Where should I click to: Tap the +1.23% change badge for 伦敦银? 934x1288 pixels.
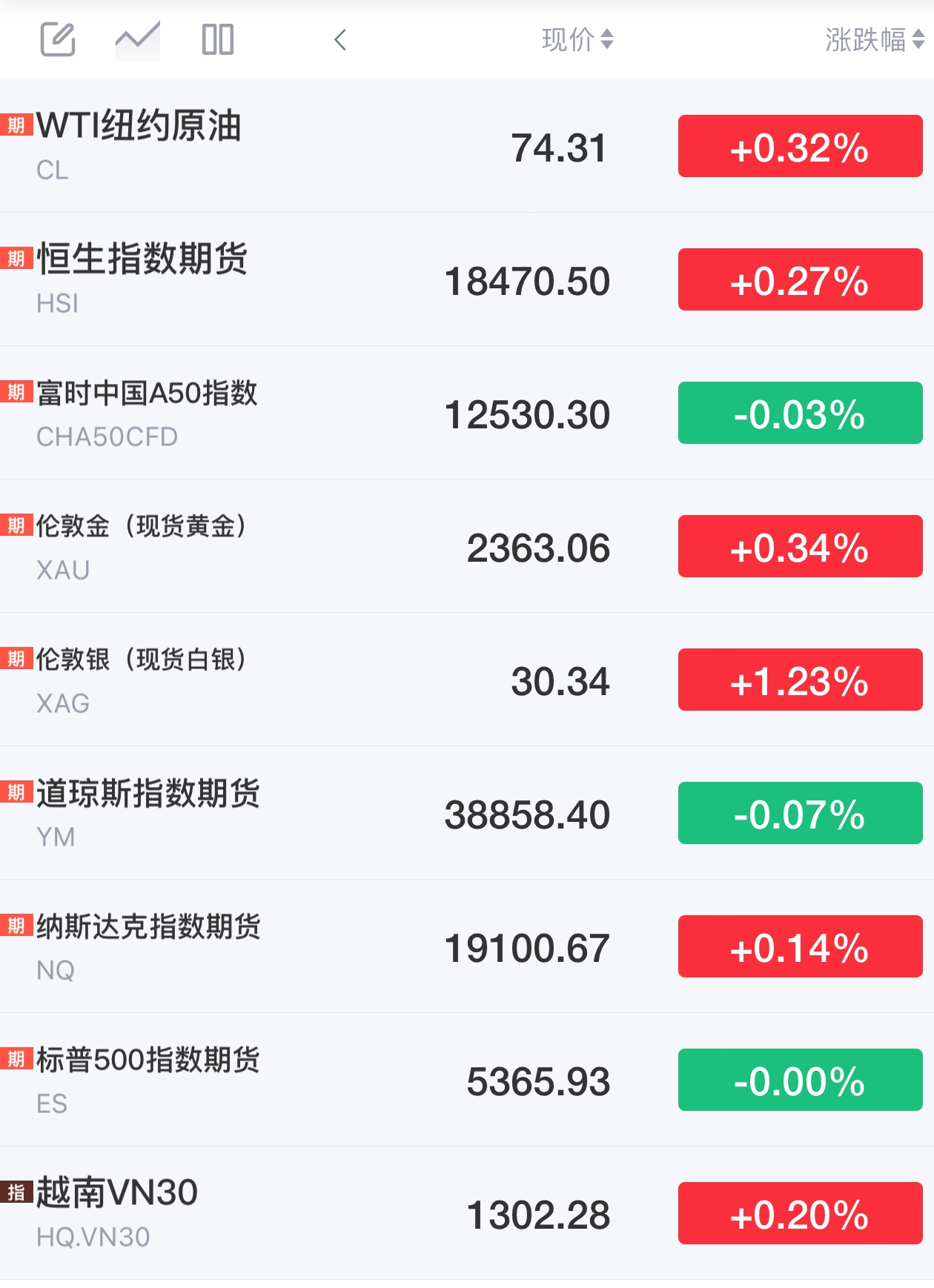pos(800,680)
